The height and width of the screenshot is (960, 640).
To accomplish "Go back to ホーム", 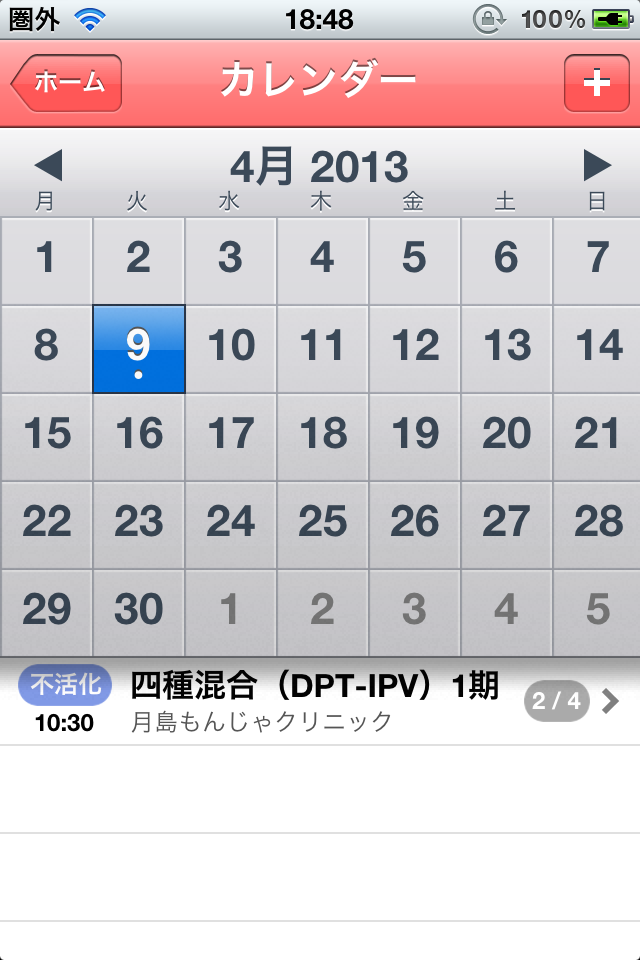I will 68,83.
